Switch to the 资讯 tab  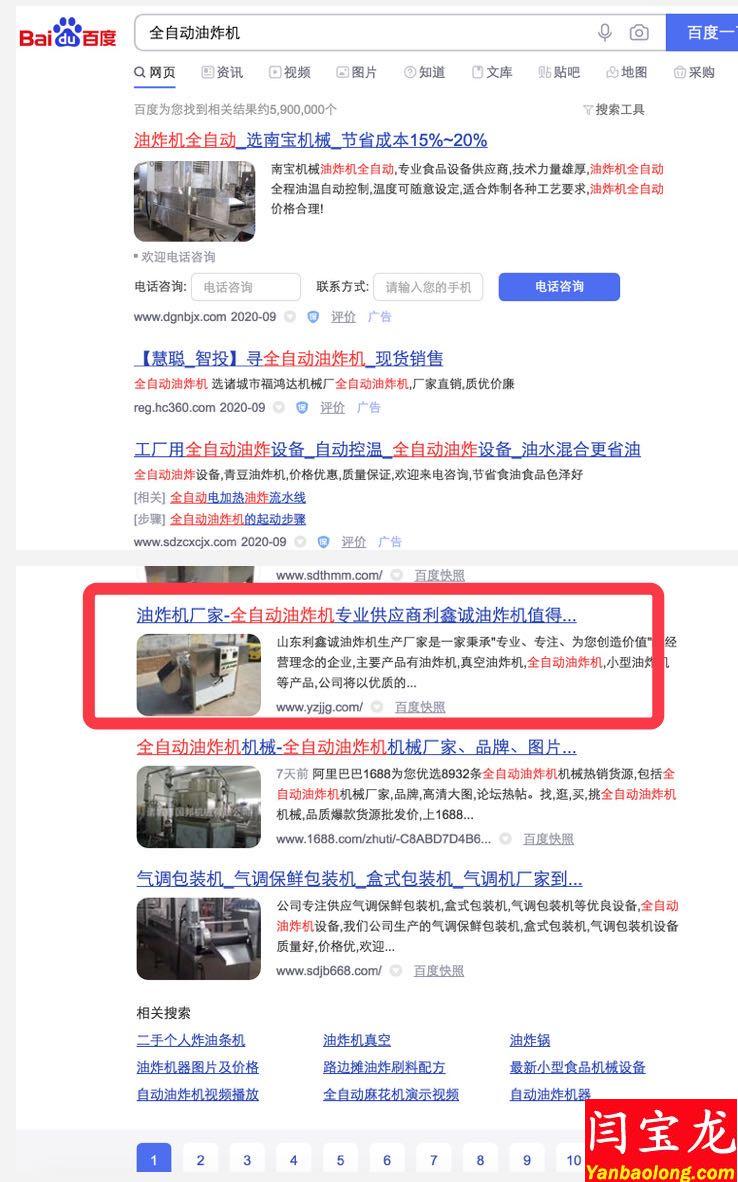click(222, 72)
